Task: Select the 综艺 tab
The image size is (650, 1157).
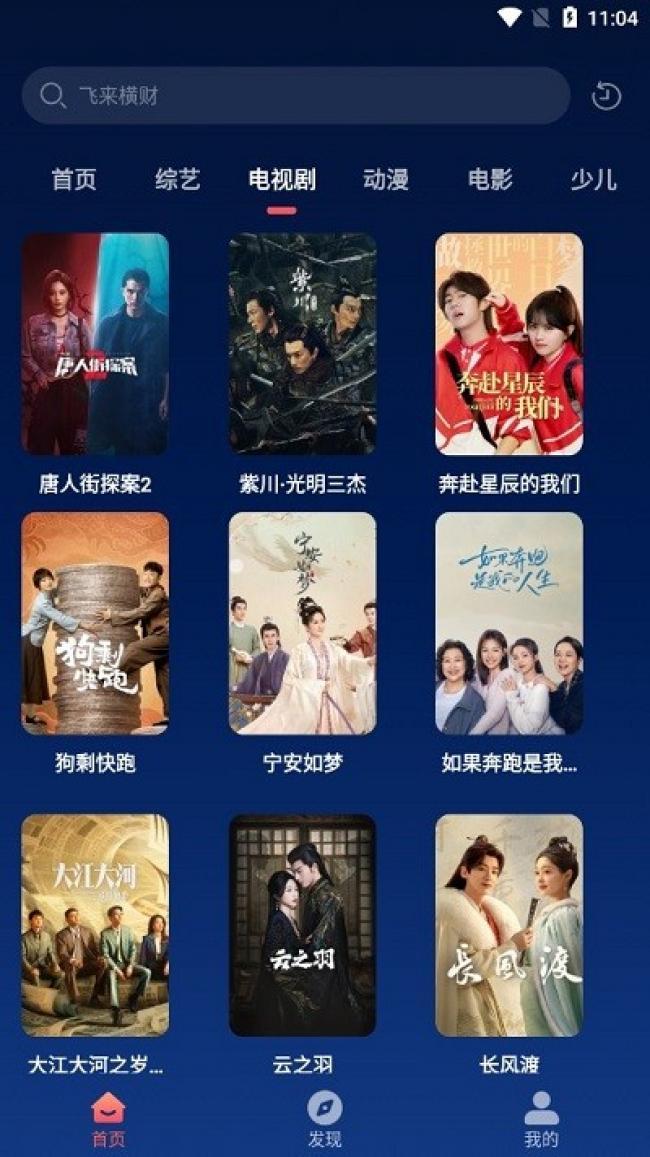Action: click(178, 179)
